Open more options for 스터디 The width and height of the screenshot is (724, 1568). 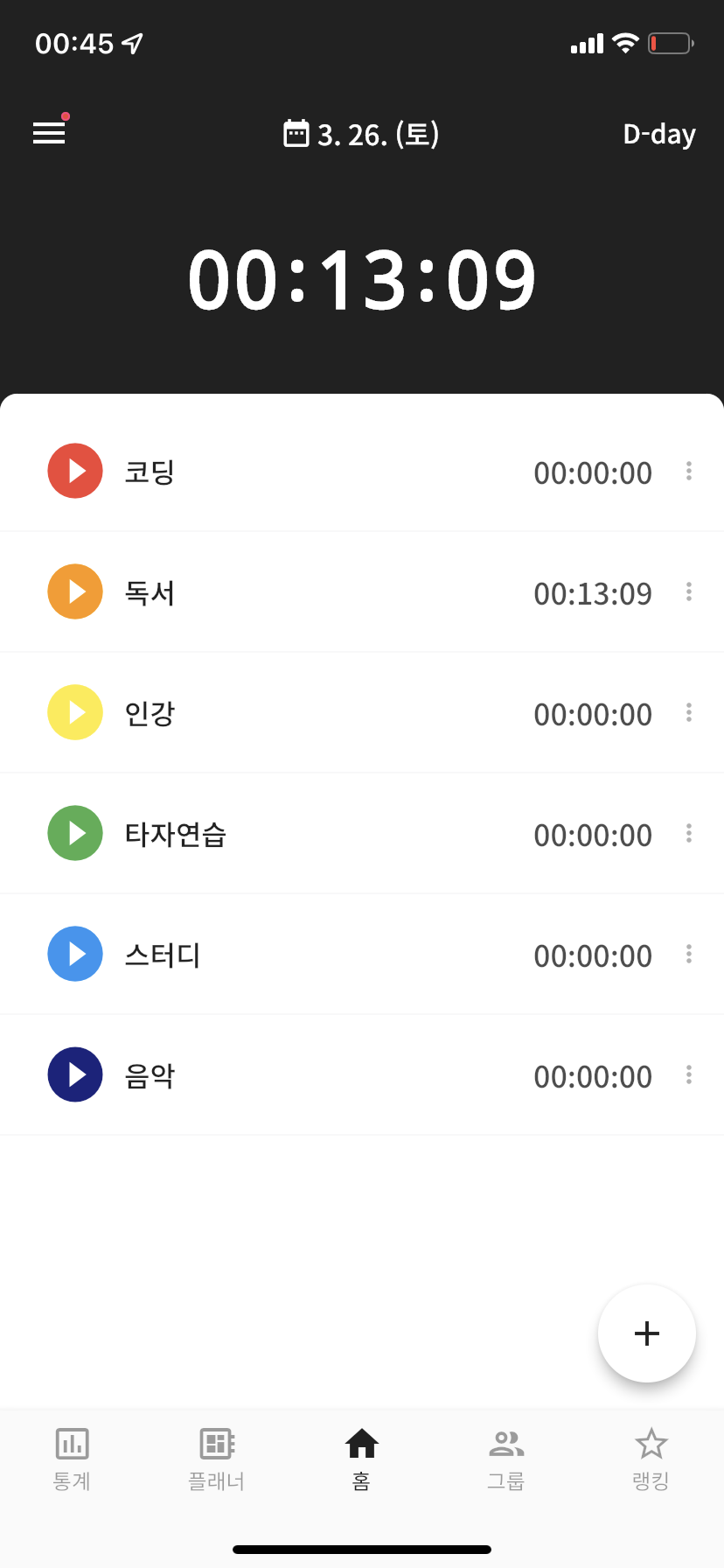(689, 955)
